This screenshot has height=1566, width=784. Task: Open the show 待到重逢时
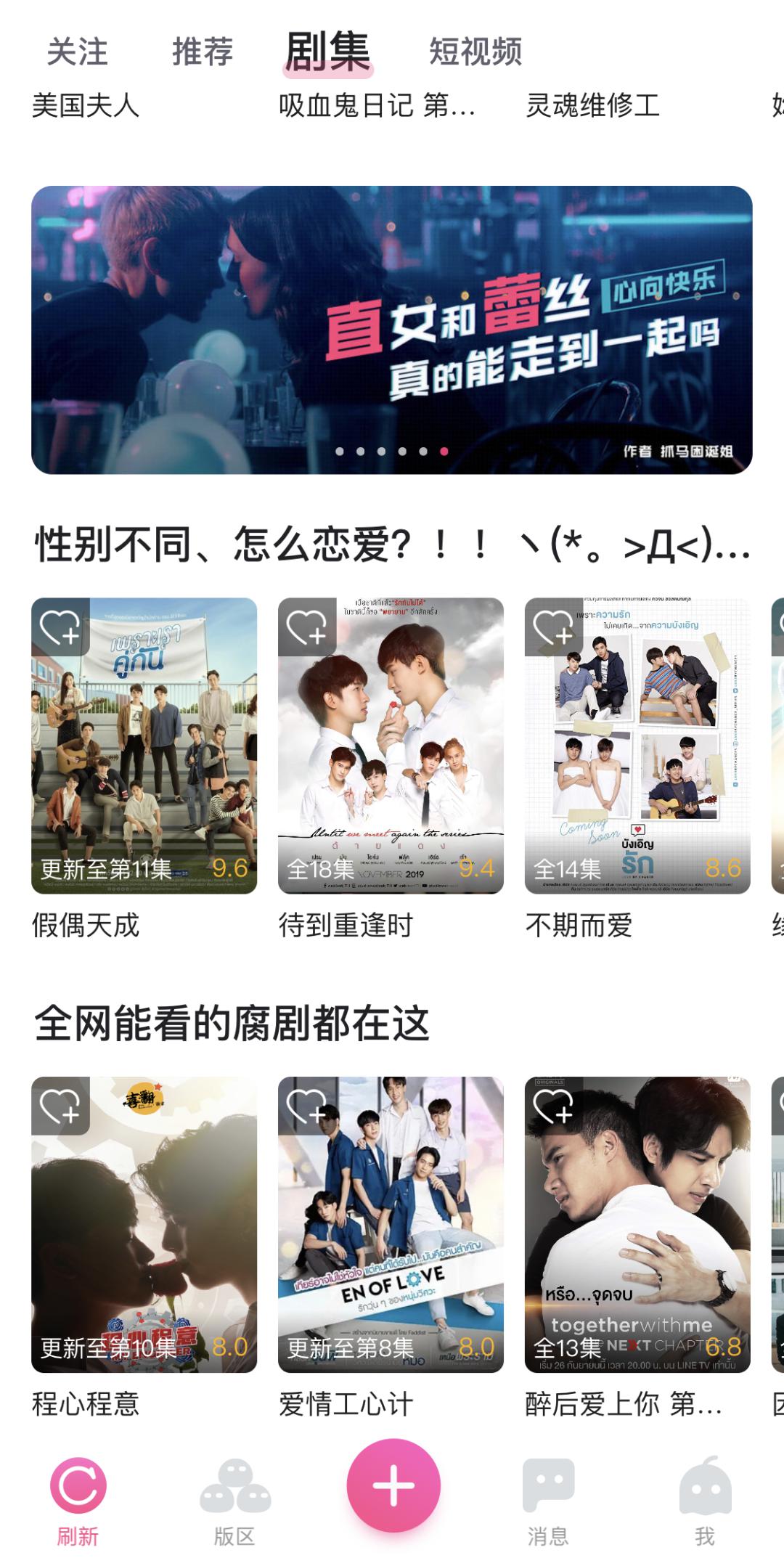391,746
